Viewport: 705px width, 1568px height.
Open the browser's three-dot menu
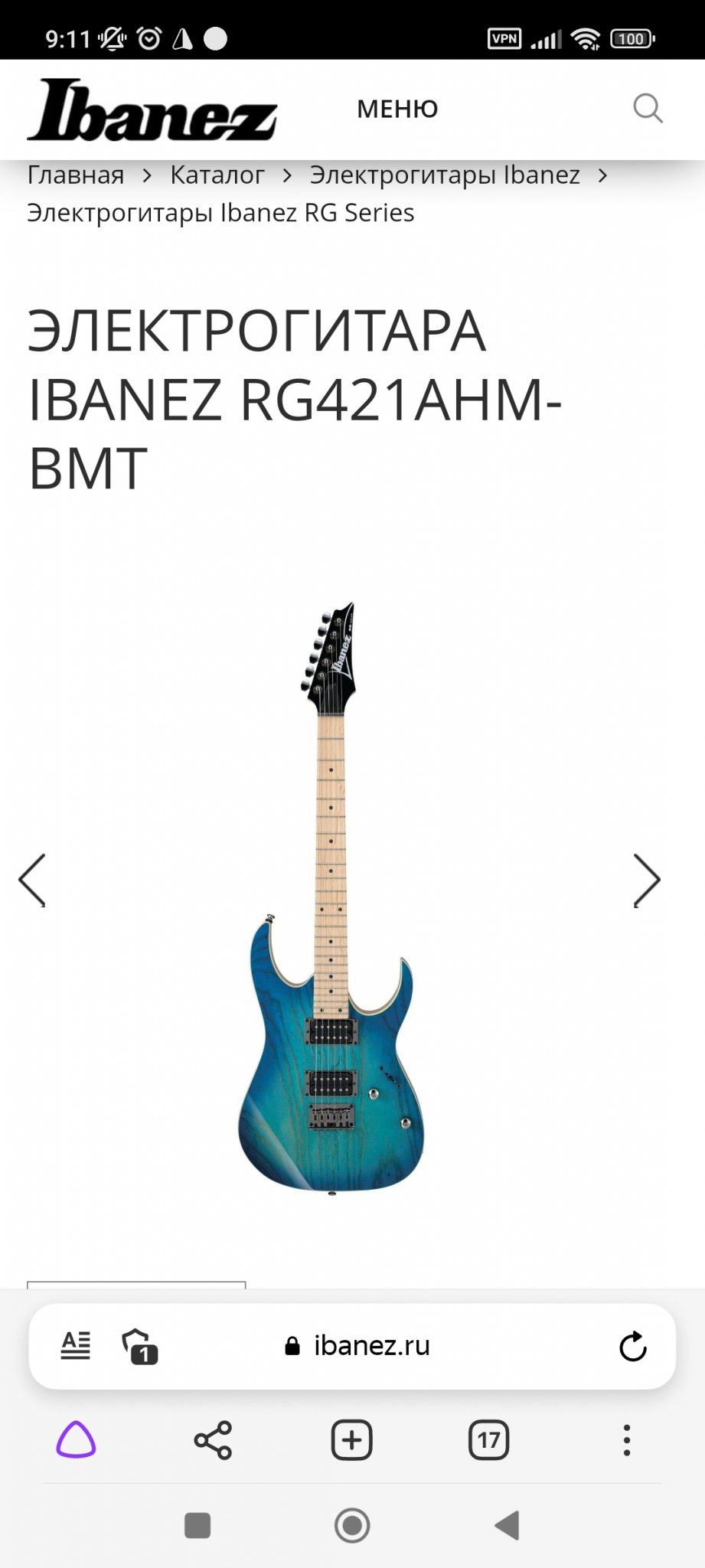(x=627, y=1440)
